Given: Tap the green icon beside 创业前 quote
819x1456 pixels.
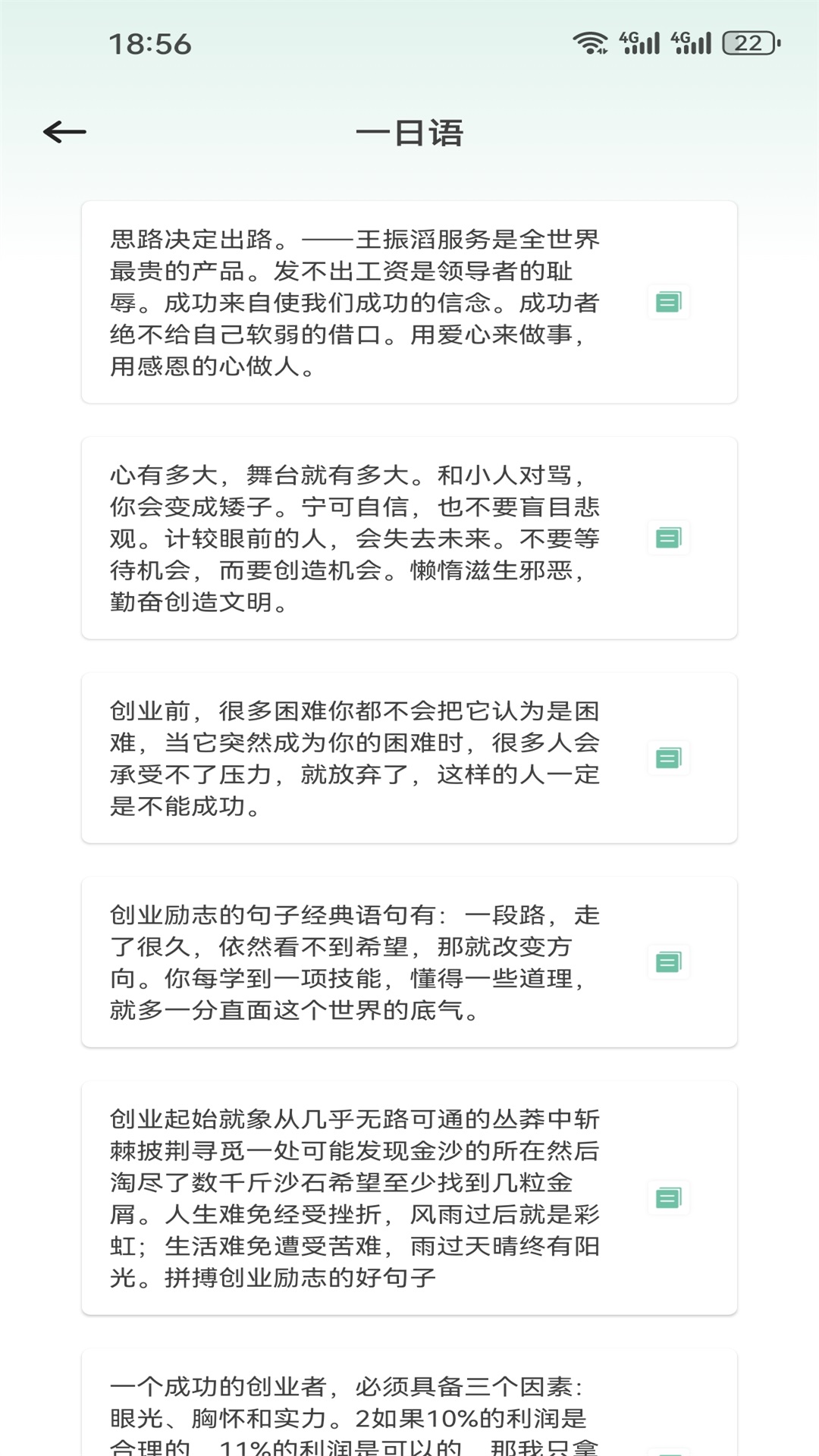Looking at the screenshot, I should click(668, 758).
